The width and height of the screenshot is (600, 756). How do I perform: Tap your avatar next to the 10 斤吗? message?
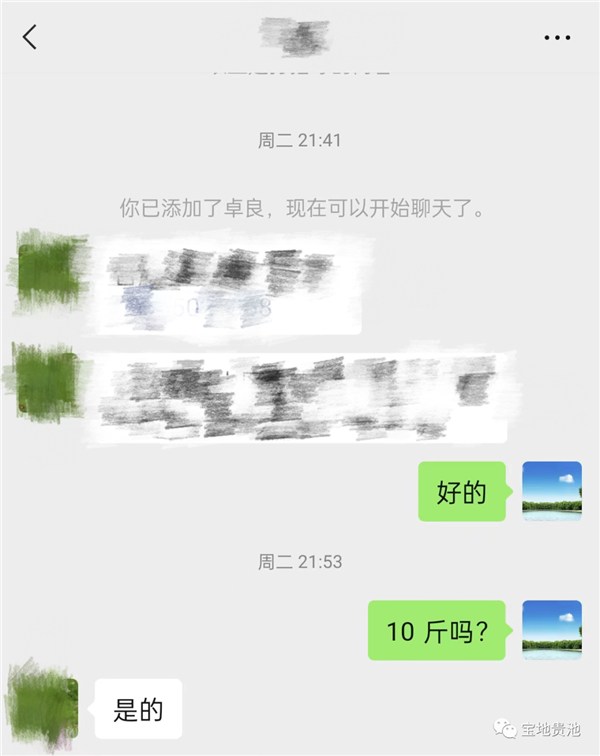point(551,630)
